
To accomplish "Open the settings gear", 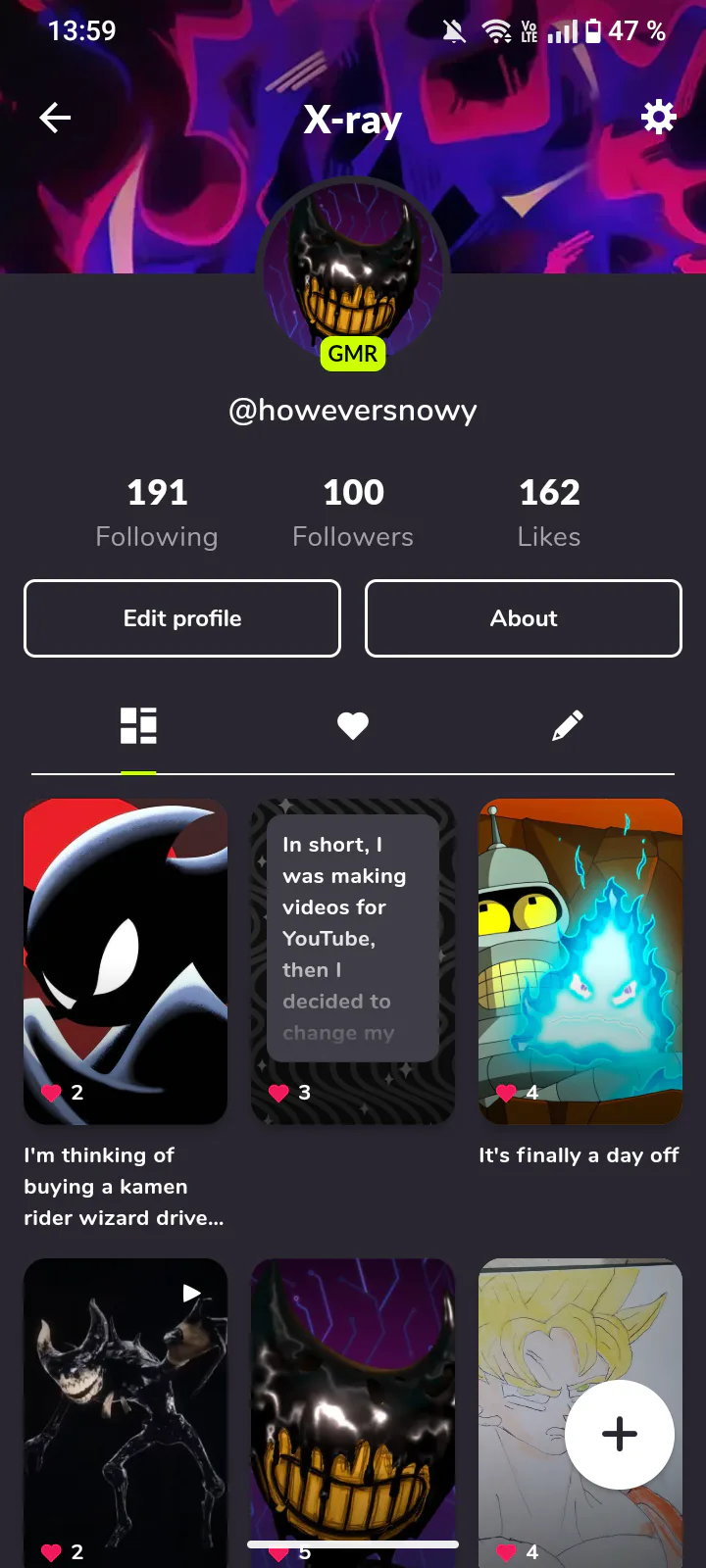I will (x=658, y=117).
